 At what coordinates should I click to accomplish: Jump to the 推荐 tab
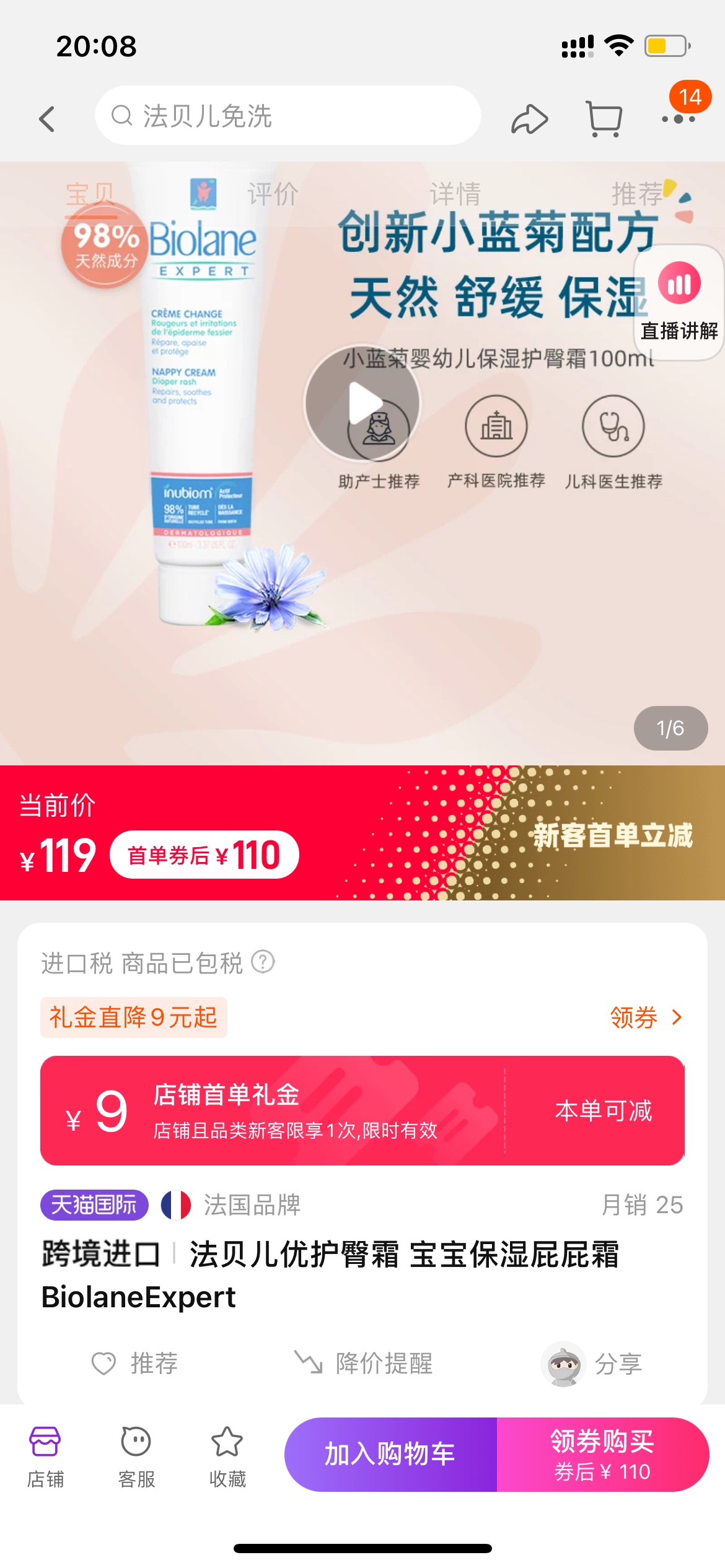(x=637, y=194)
